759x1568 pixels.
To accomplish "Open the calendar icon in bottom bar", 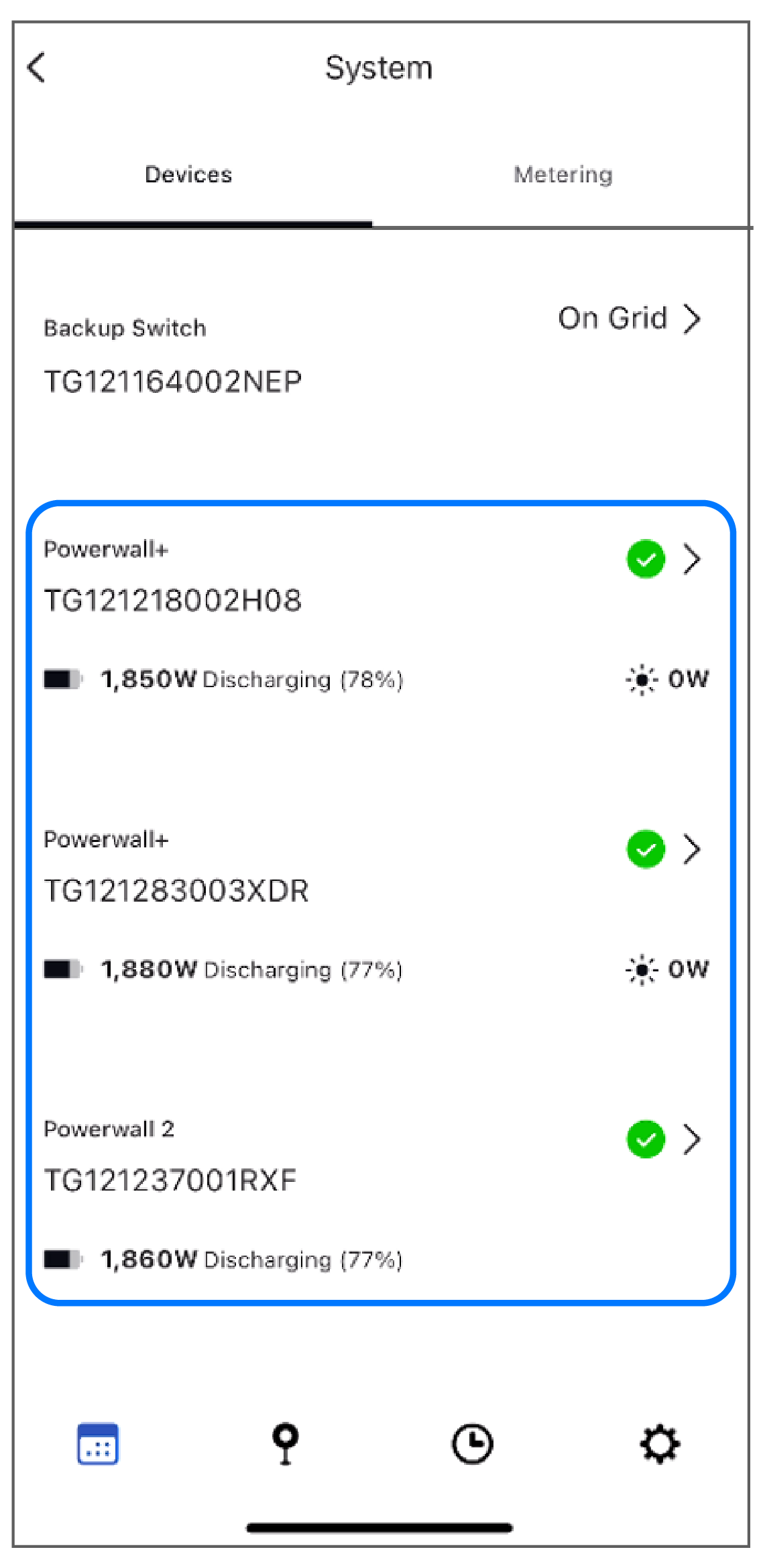I will [98, 1443].
